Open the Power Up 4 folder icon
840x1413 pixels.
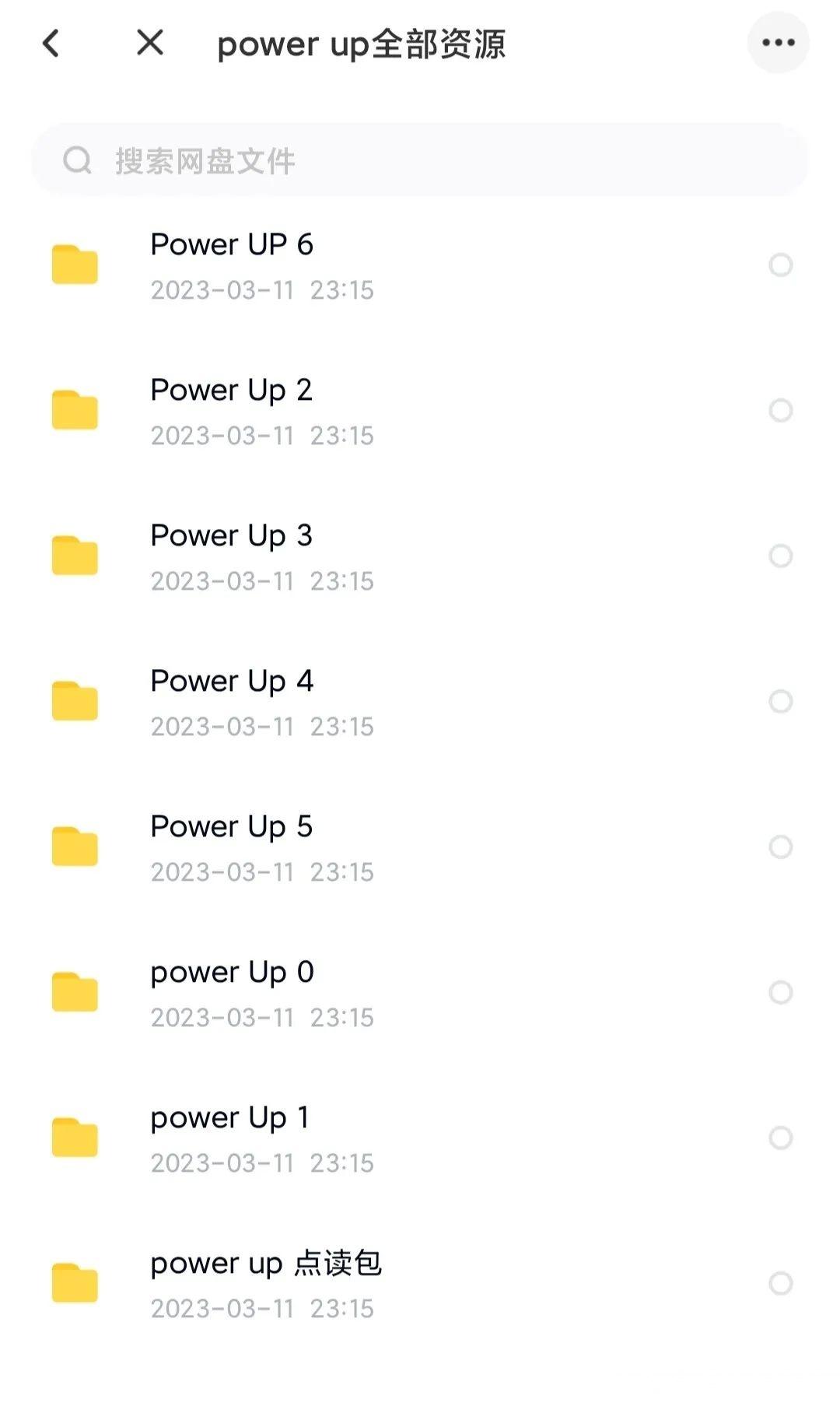click(x=74, y=701)
